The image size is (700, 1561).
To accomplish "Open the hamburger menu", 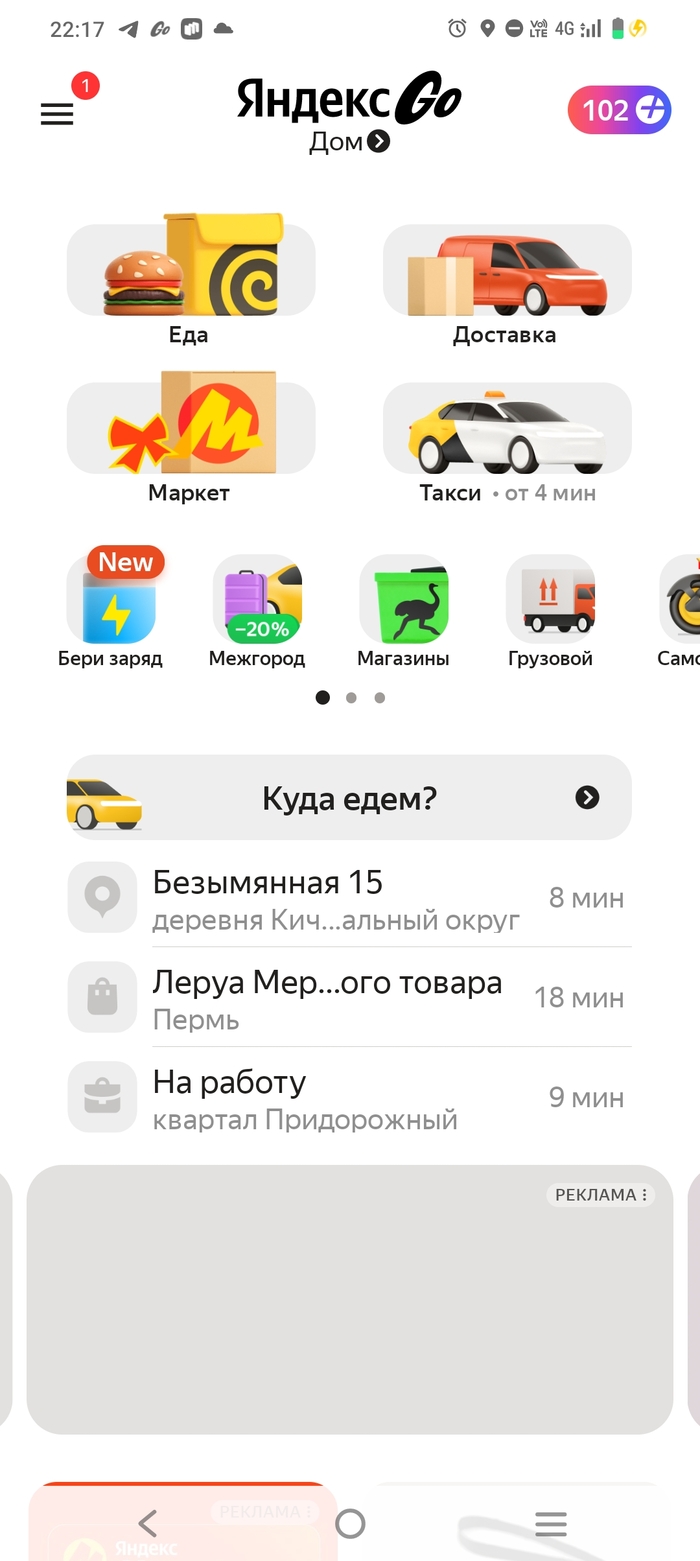I will coord(57,114).
